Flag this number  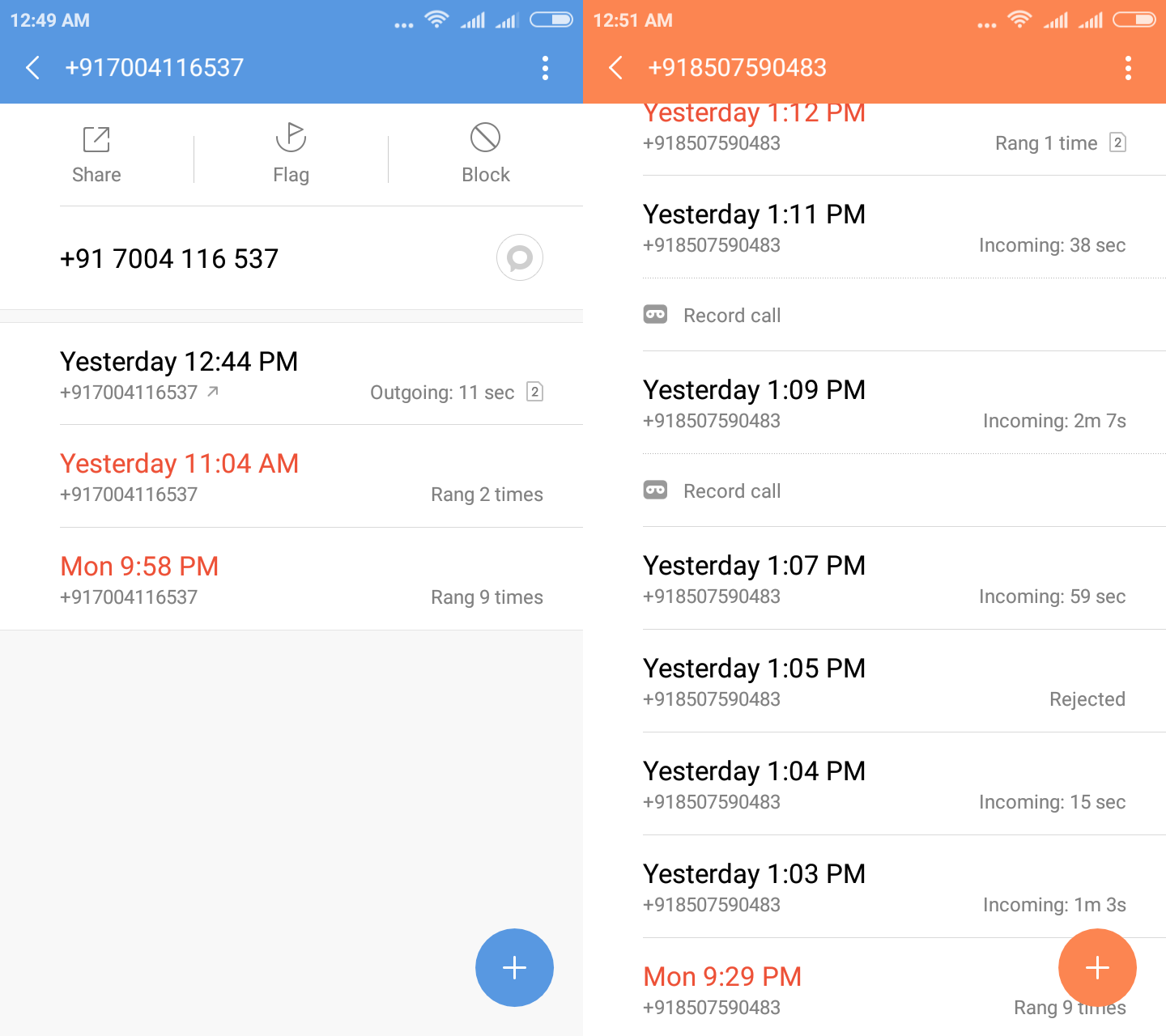[x=291, y=155]
